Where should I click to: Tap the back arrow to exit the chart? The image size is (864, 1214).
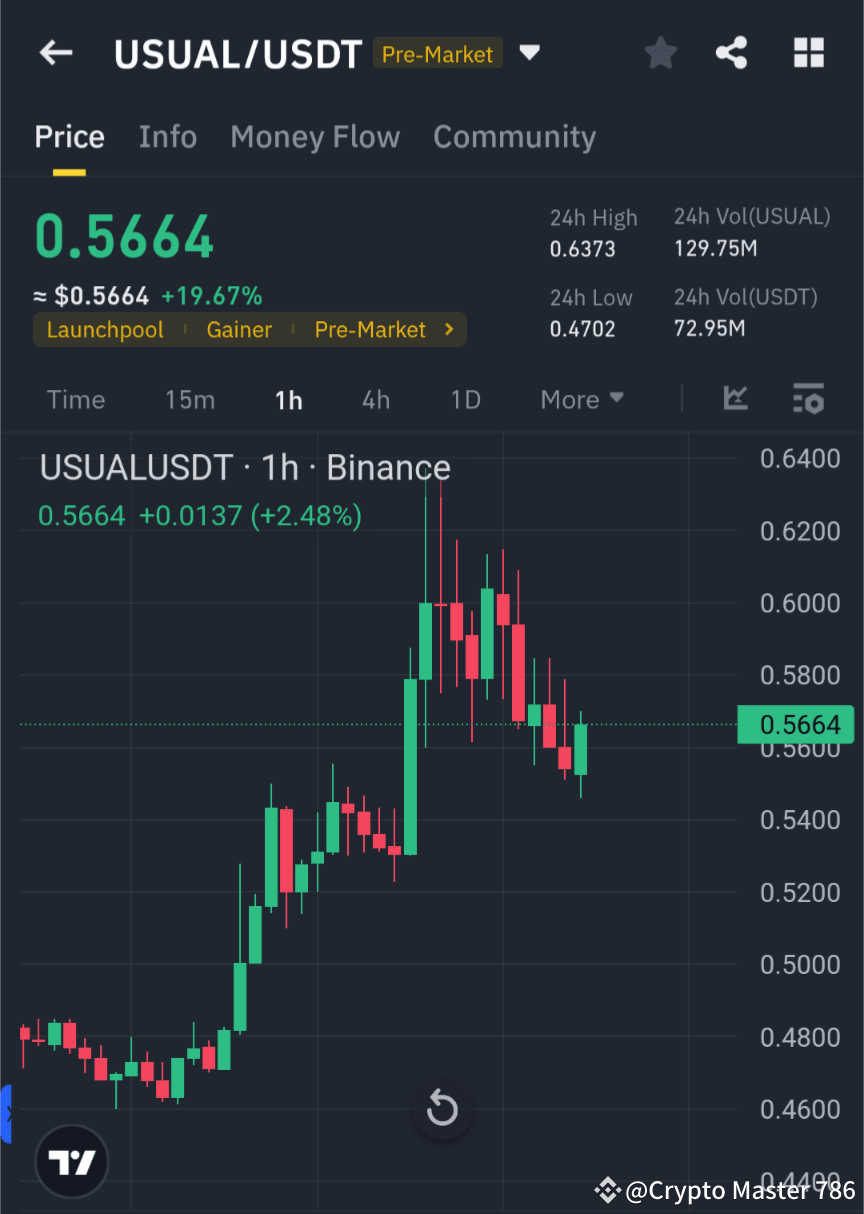point(55,53)
